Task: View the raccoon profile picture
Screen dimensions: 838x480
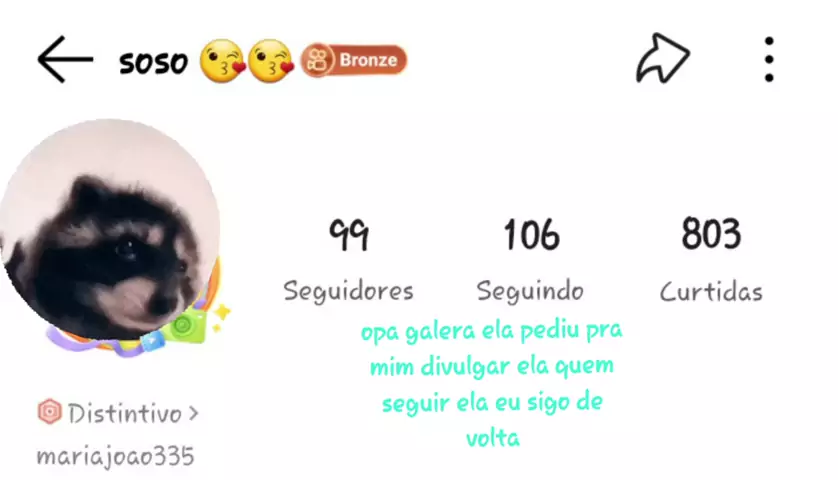Action: [108, 232]
